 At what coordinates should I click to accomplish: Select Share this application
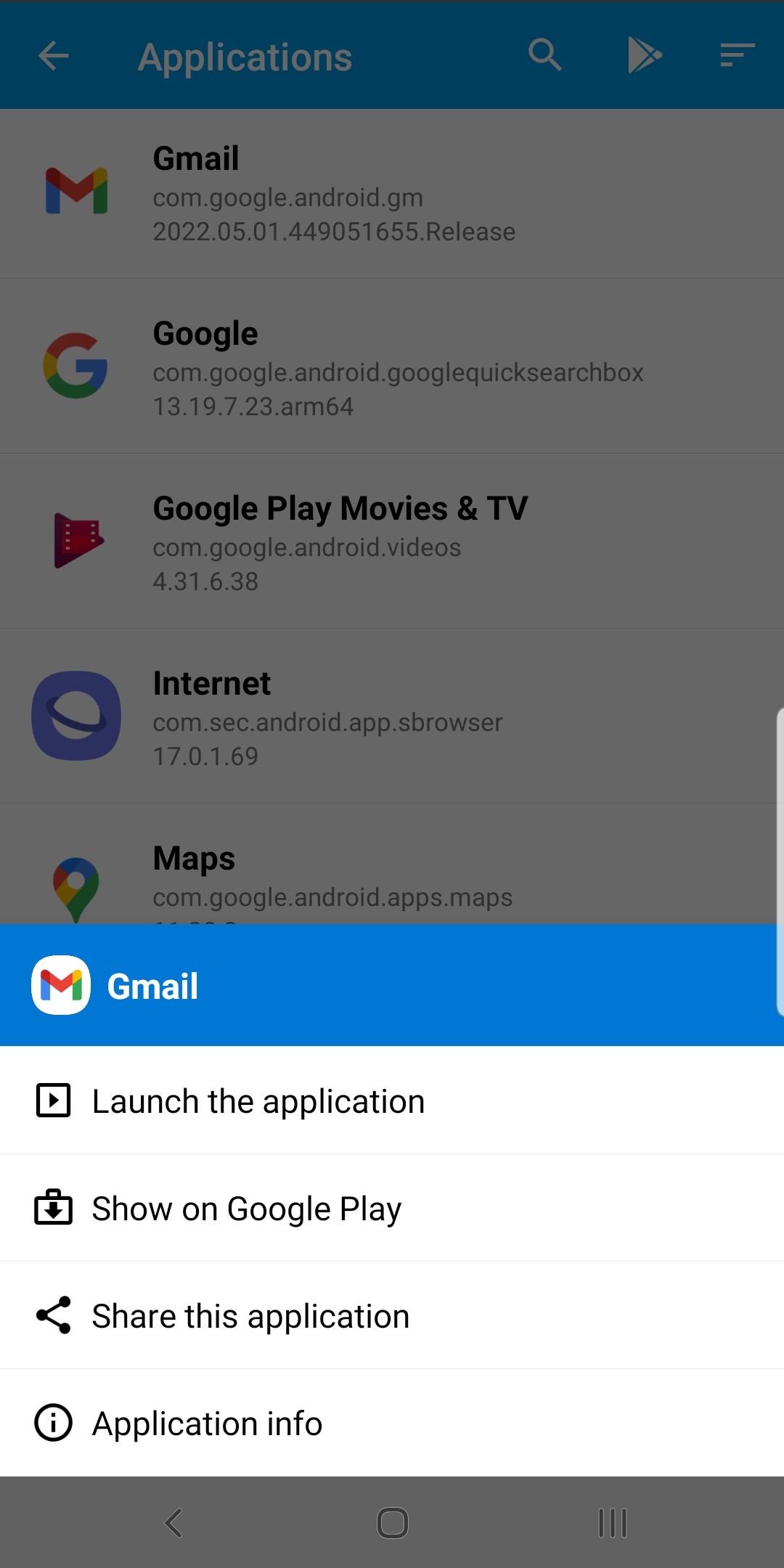250,1315
